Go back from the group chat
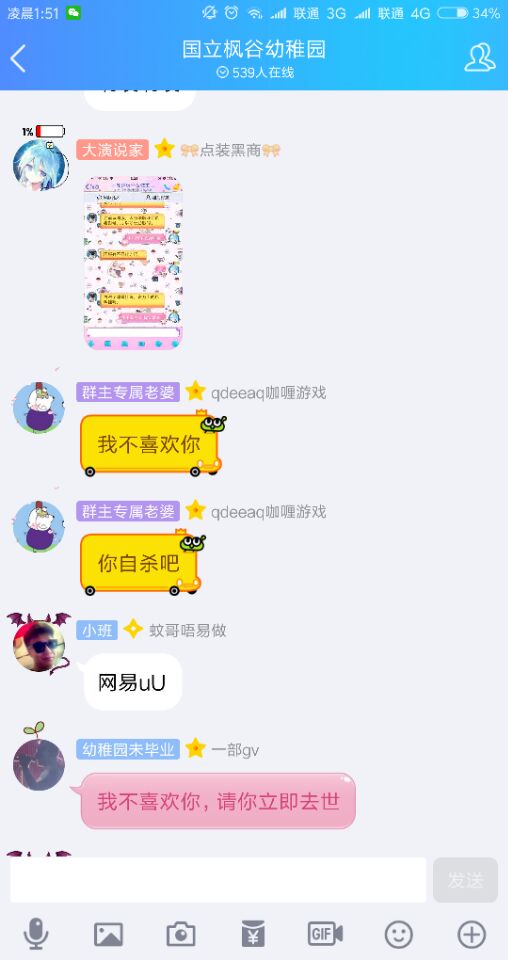Image resolution: width=508 pixels, height=960 pixels. [x=18, y=59]
